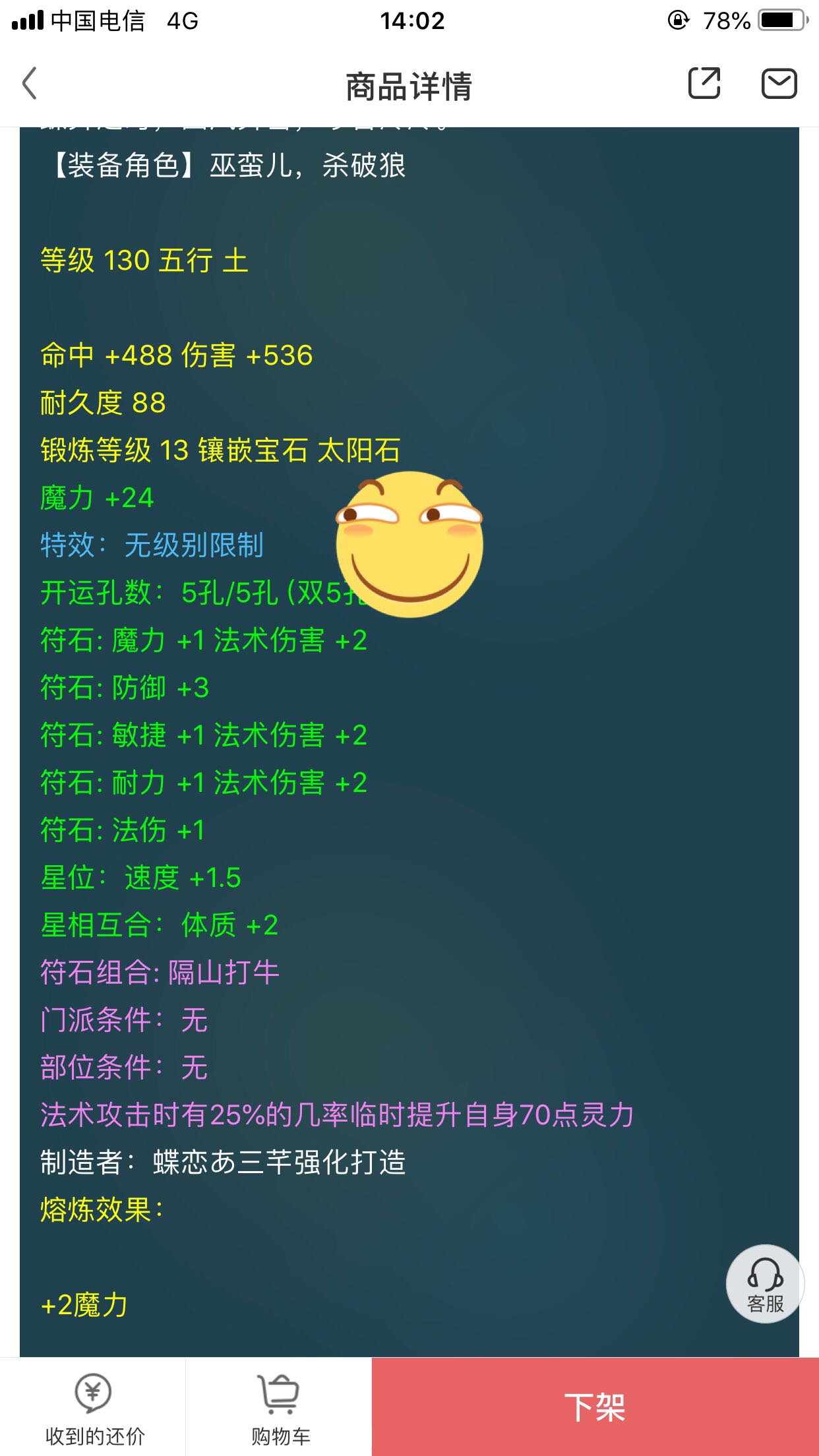The image size is (819, 1456).
Task: View 收到的还价 offers
Action: point(94,1407)
